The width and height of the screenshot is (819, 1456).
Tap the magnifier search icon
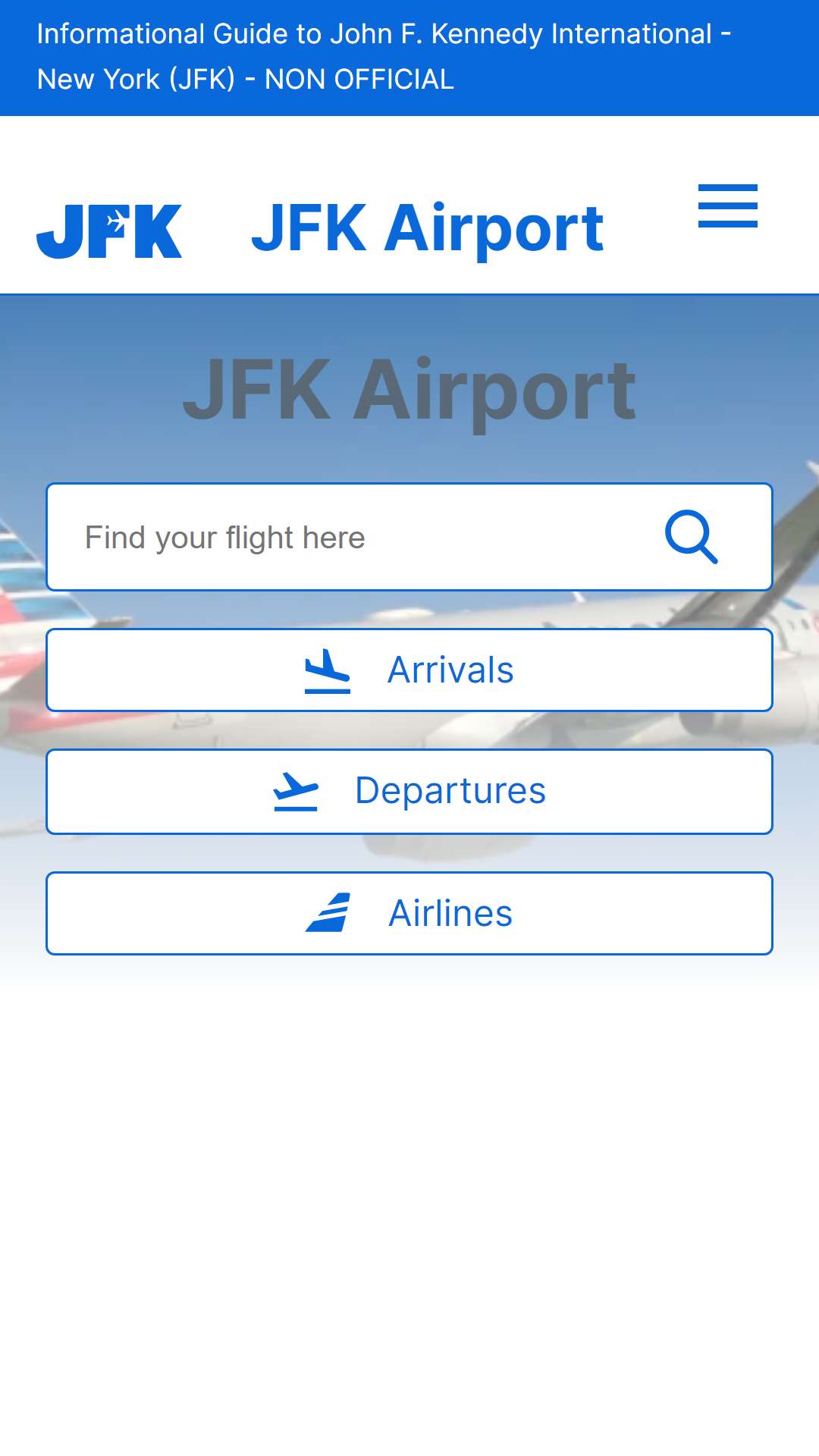691,537
